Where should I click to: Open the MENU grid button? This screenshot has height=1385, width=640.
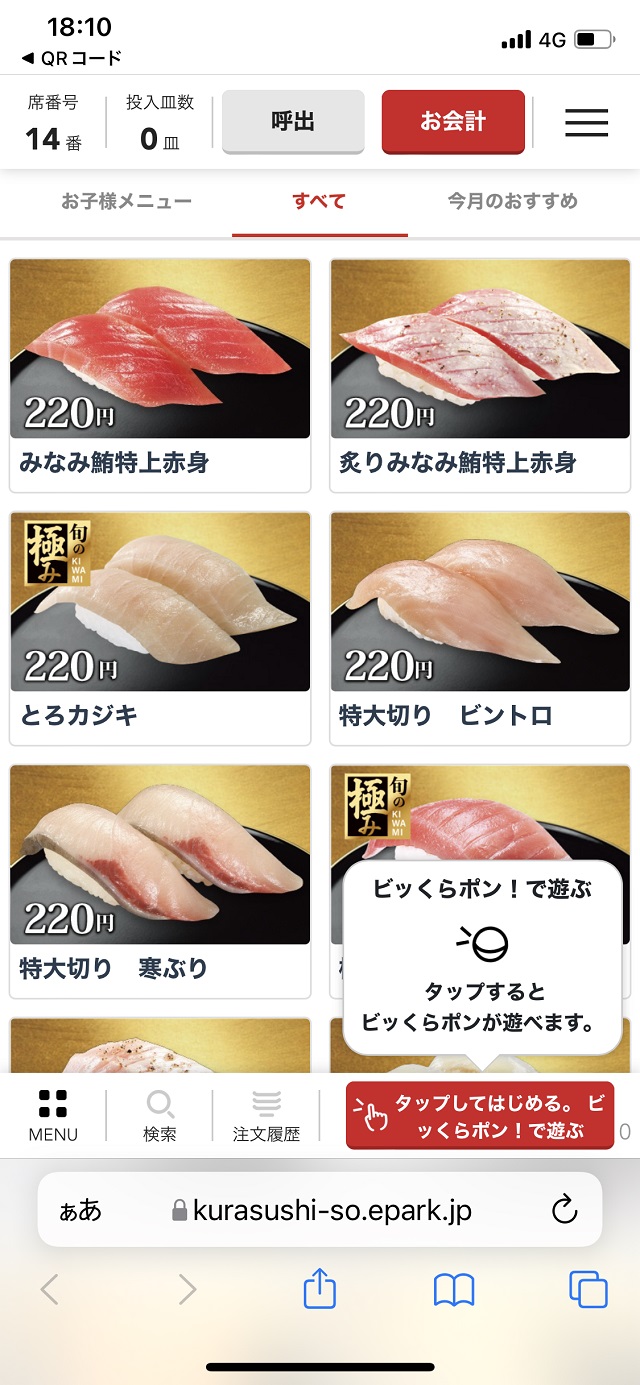click(53, 1115)
